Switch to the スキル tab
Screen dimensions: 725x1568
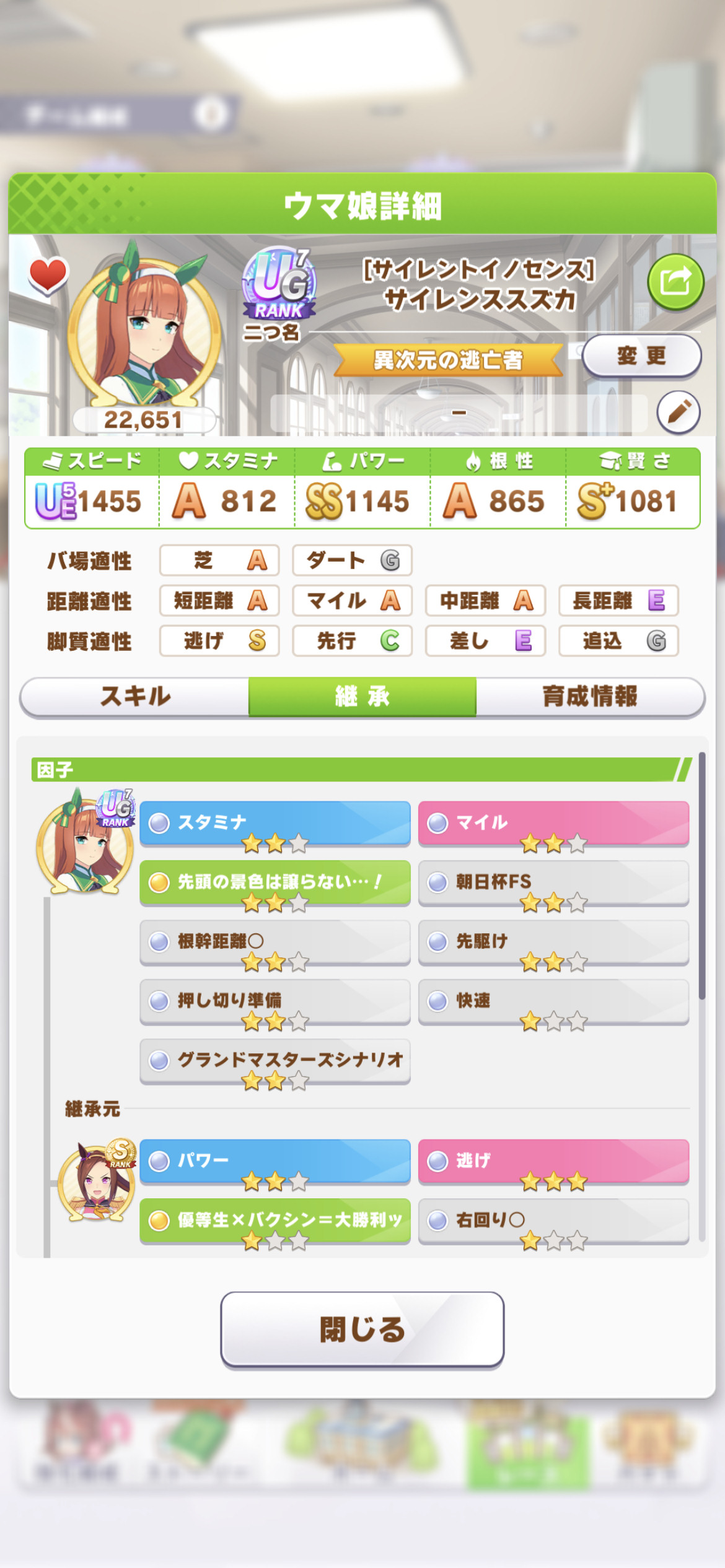[134, 697]
